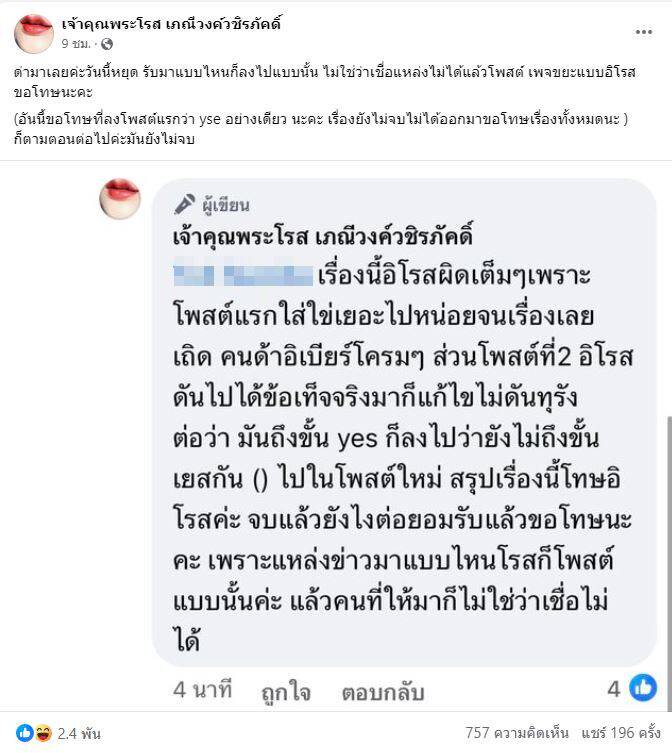672x753 pixels.
Task: Reply to the comment with ตอบกลับ
Action: tap(384, 691)
